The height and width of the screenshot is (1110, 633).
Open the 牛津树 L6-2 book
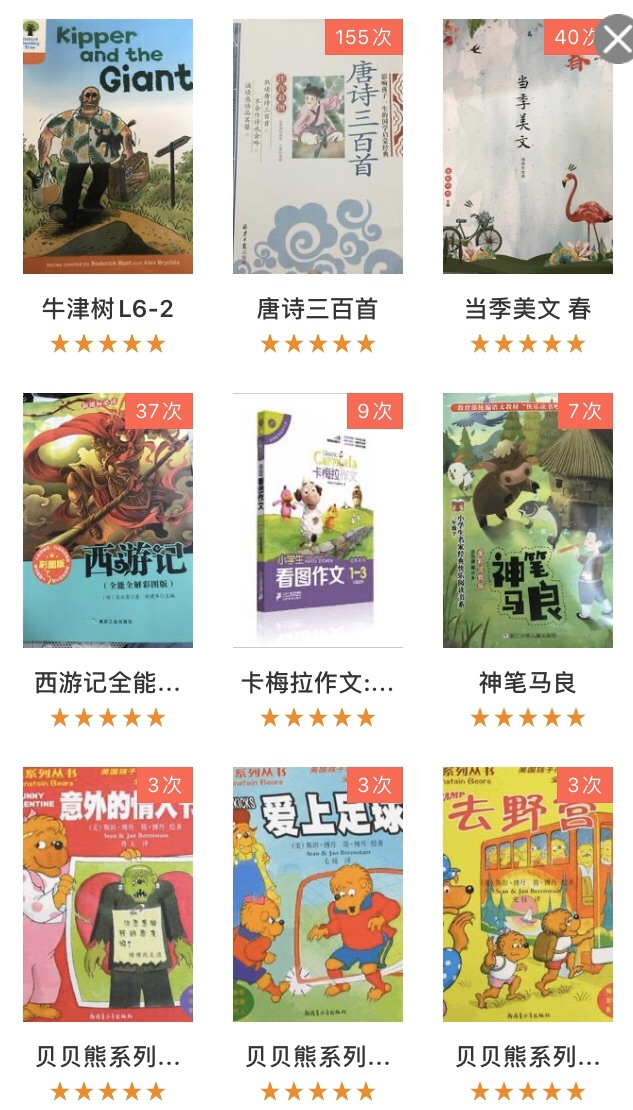point(108,147)
